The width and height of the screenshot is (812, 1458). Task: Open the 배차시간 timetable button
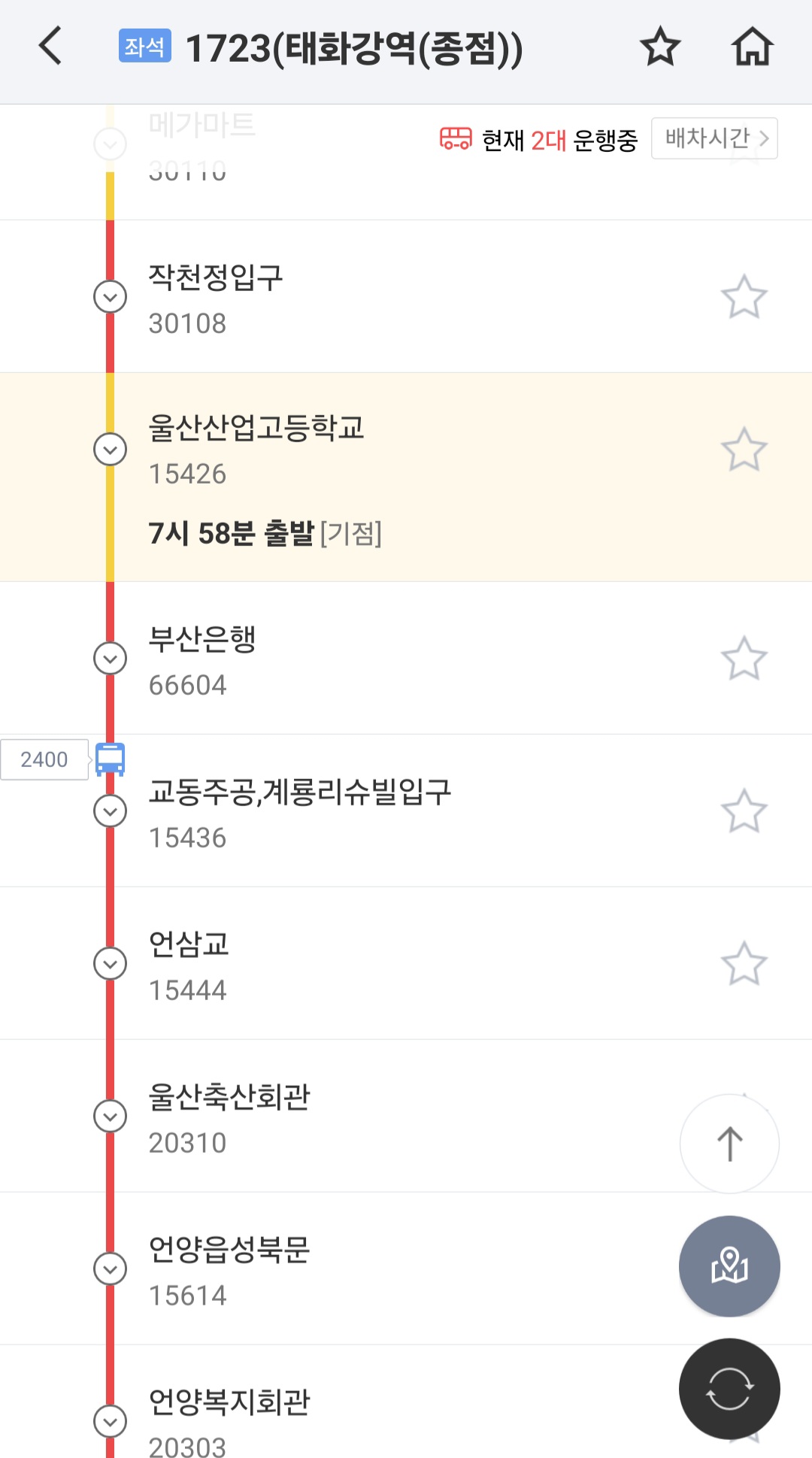tap(714, 138)
